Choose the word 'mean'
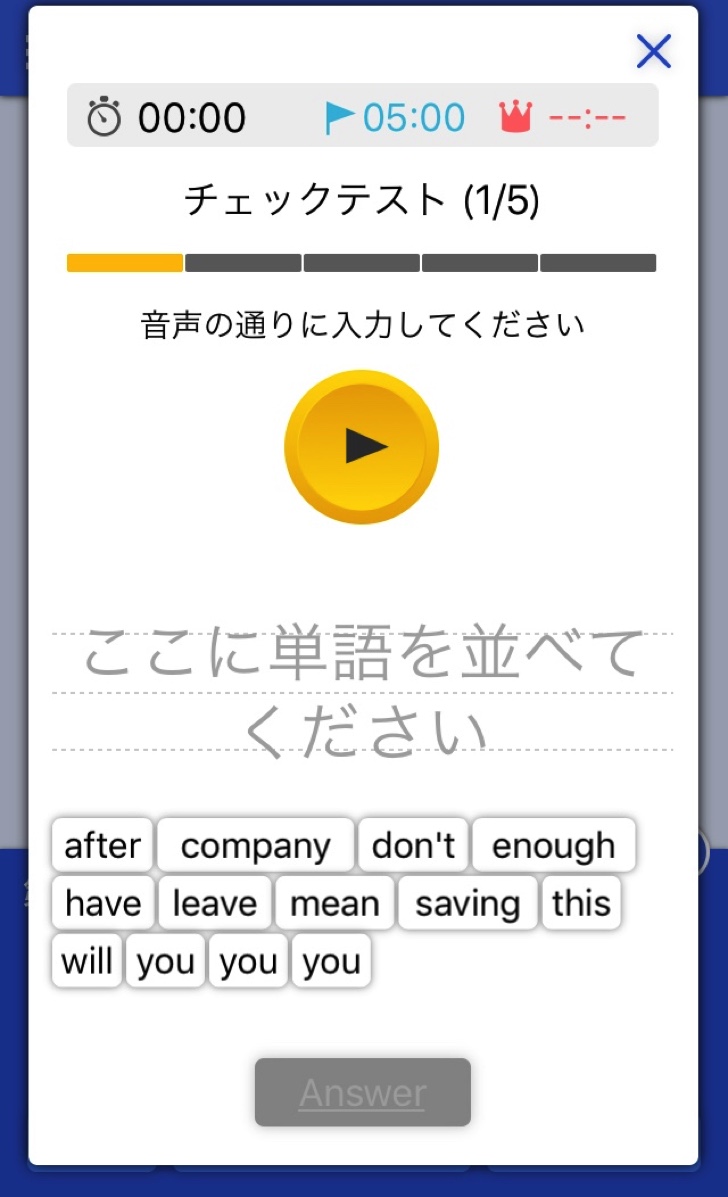728x1197 pixels. pyautogui.click(x=335, y=904)
